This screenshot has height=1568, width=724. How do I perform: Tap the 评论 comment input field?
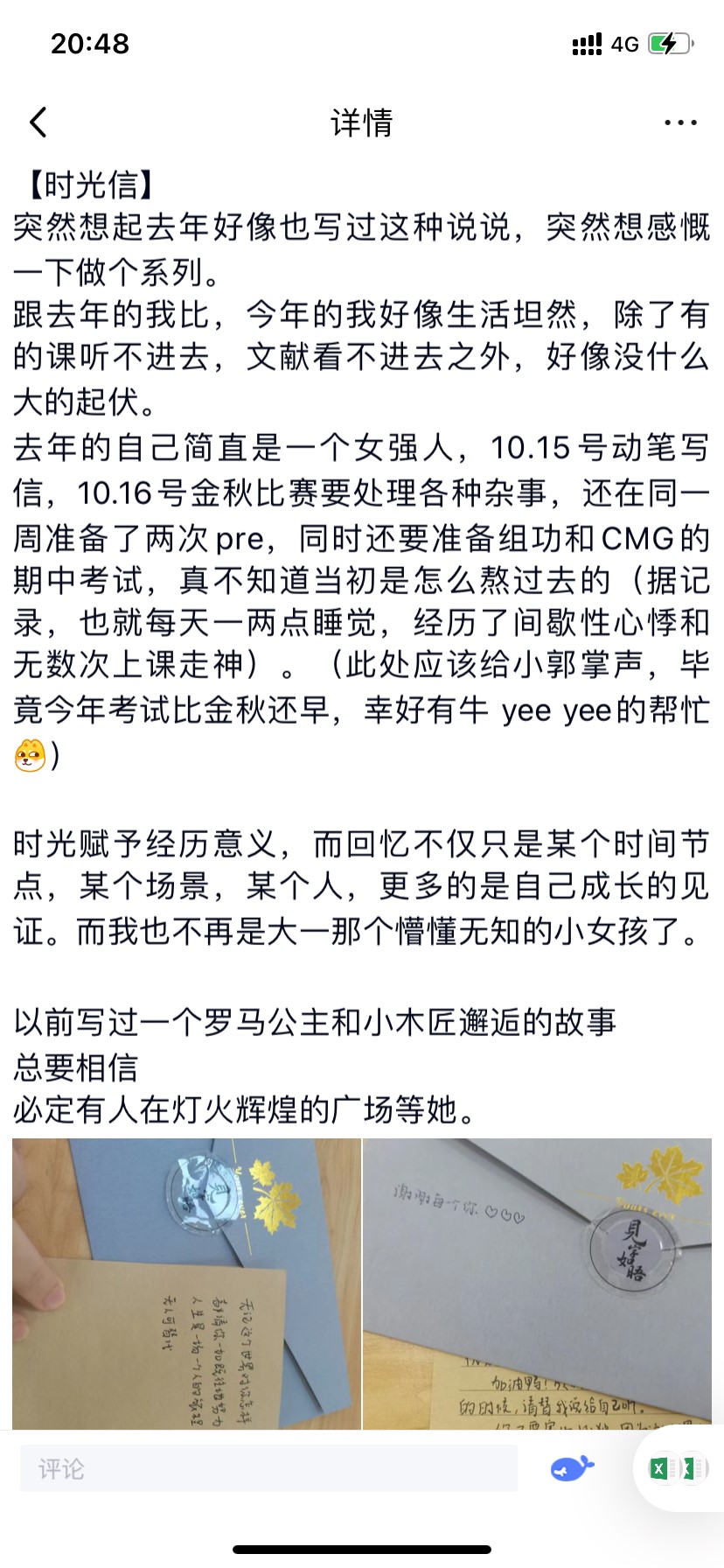(268, 1468)
